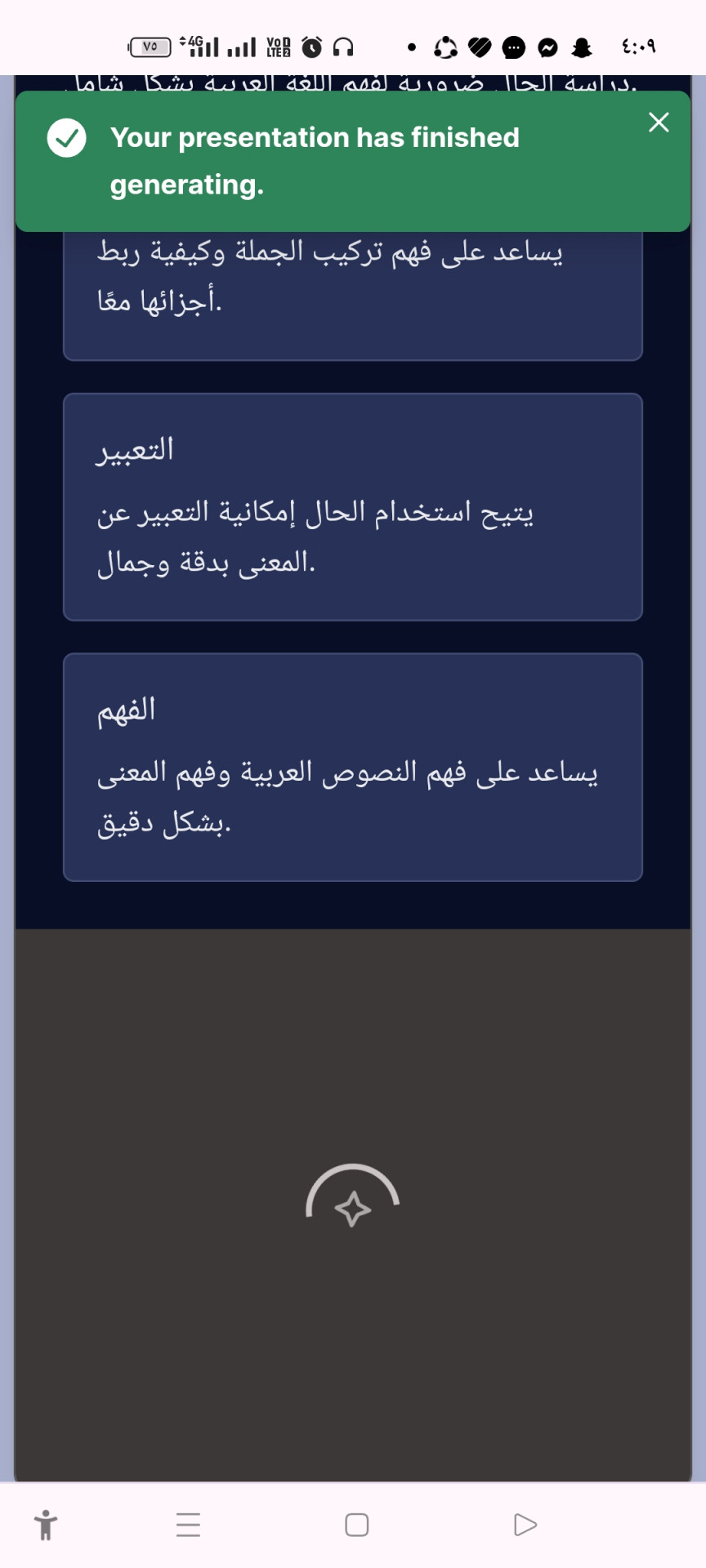Open the accessibility shortcut button
This screenshot has width=706, height=1568.
click(46, 1525)
